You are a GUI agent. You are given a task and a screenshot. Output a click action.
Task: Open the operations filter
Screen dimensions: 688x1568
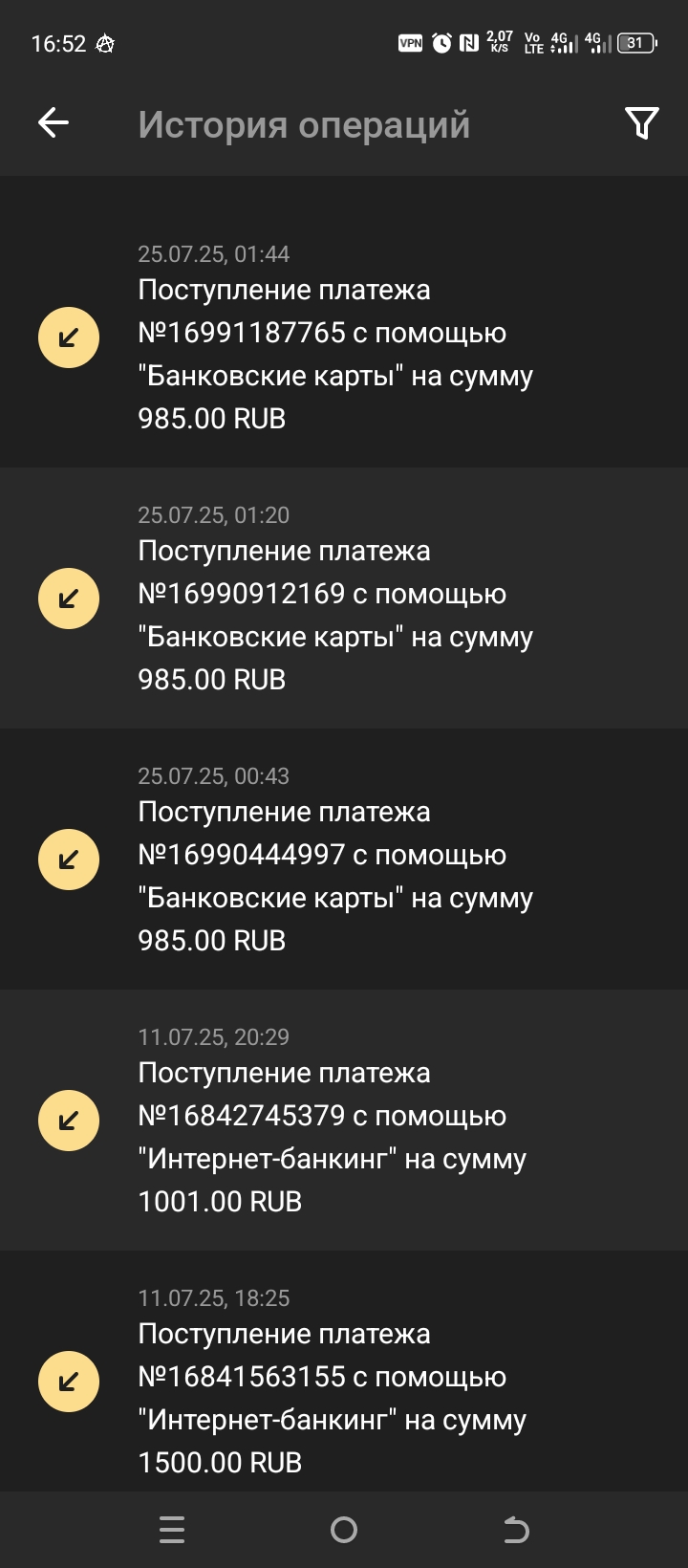[641, 122]
